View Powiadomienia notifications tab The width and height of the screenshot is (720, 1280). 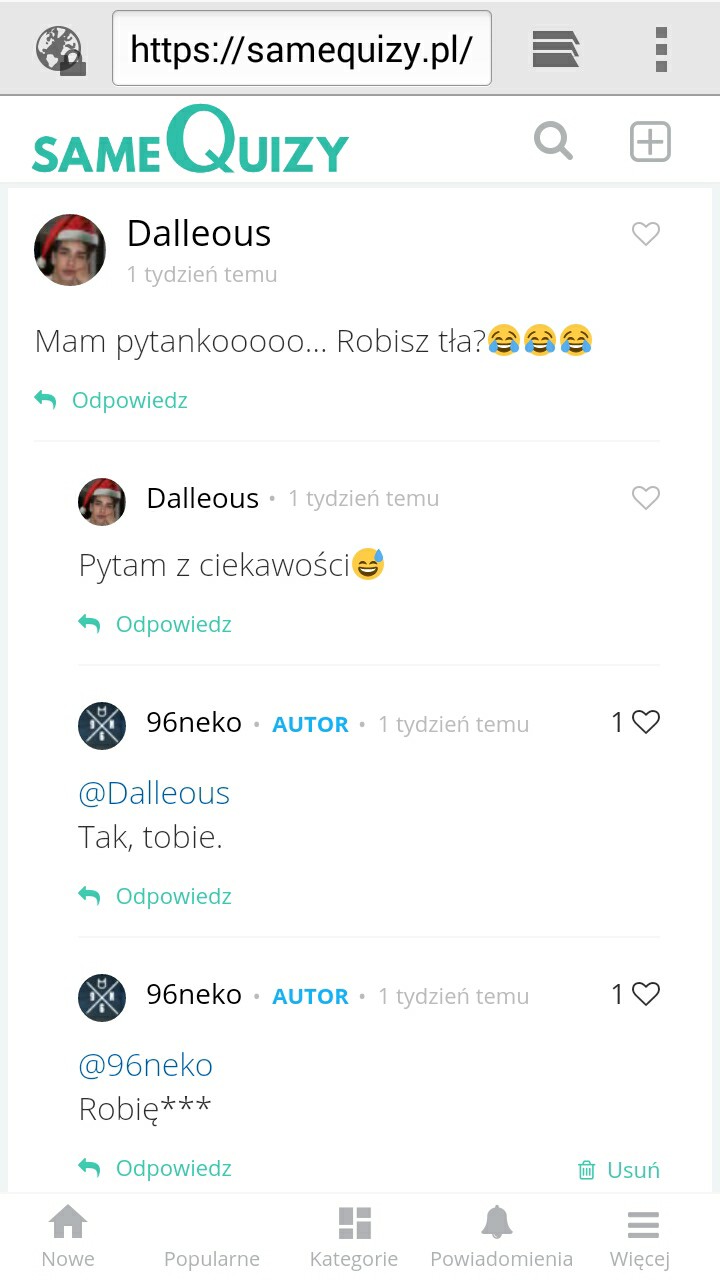click(501, 1238)
